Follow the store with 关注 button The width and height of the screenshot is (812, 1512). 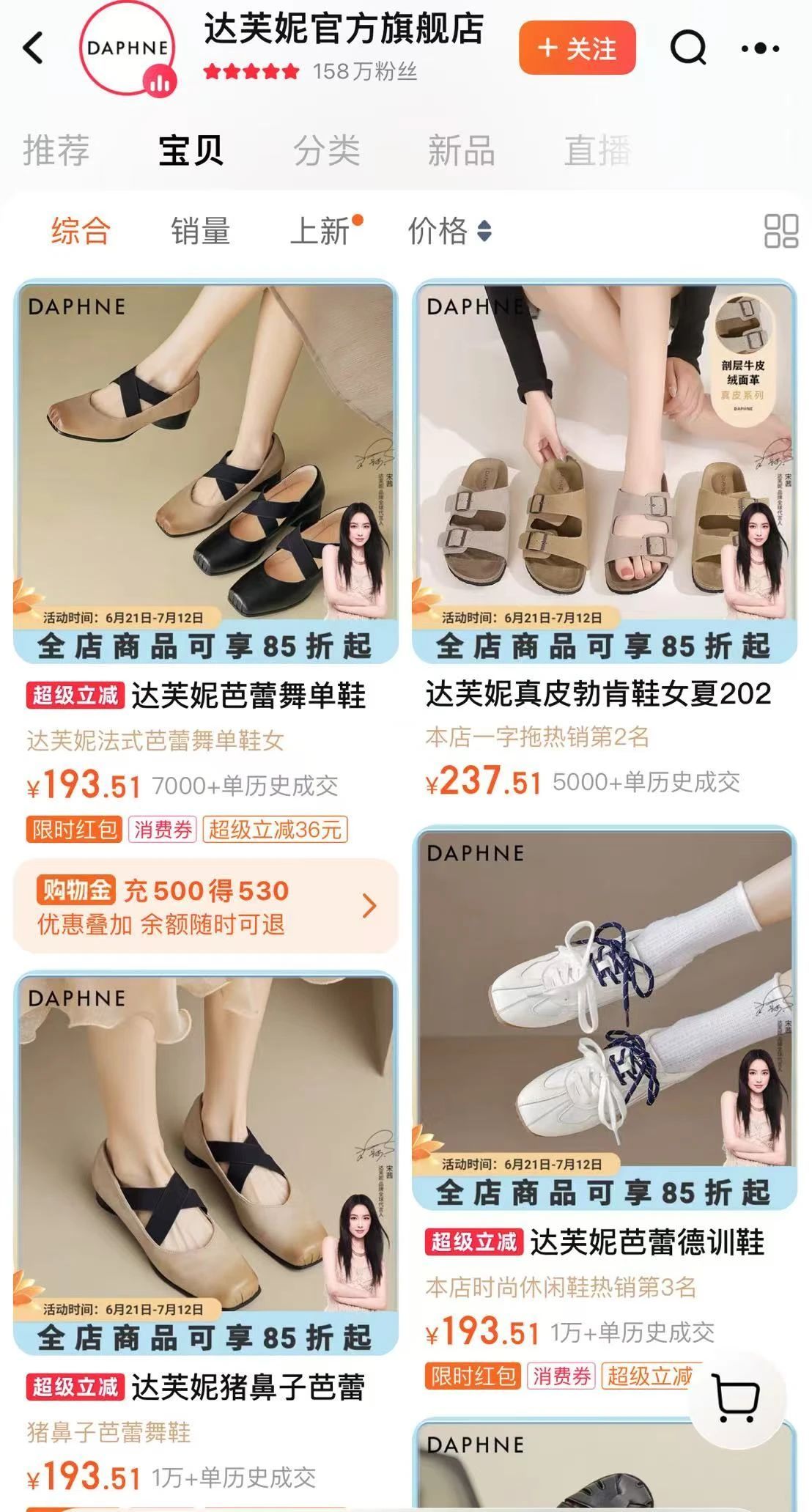pyautogui.click(x=577, y=48)
